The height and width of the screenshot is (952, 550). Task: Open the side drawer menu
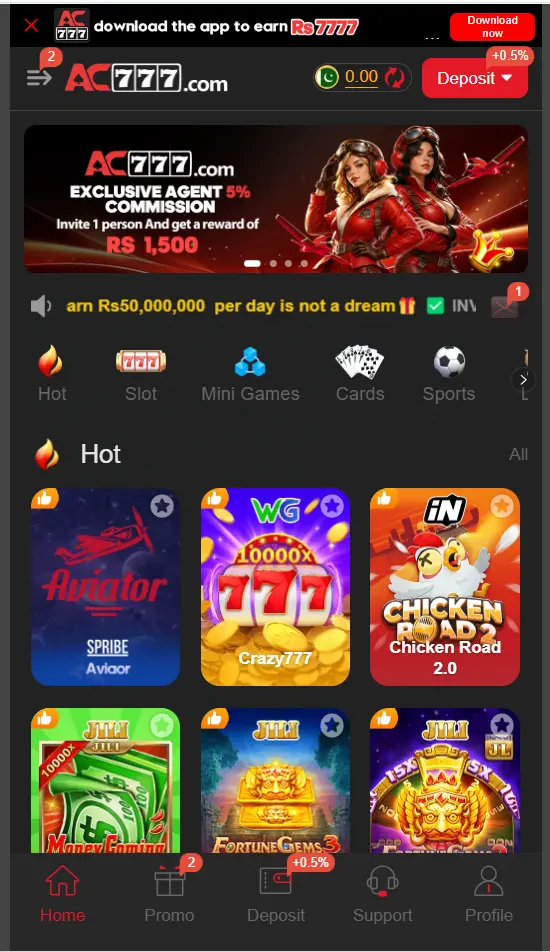pyautogui.click(x=39, y=77)
